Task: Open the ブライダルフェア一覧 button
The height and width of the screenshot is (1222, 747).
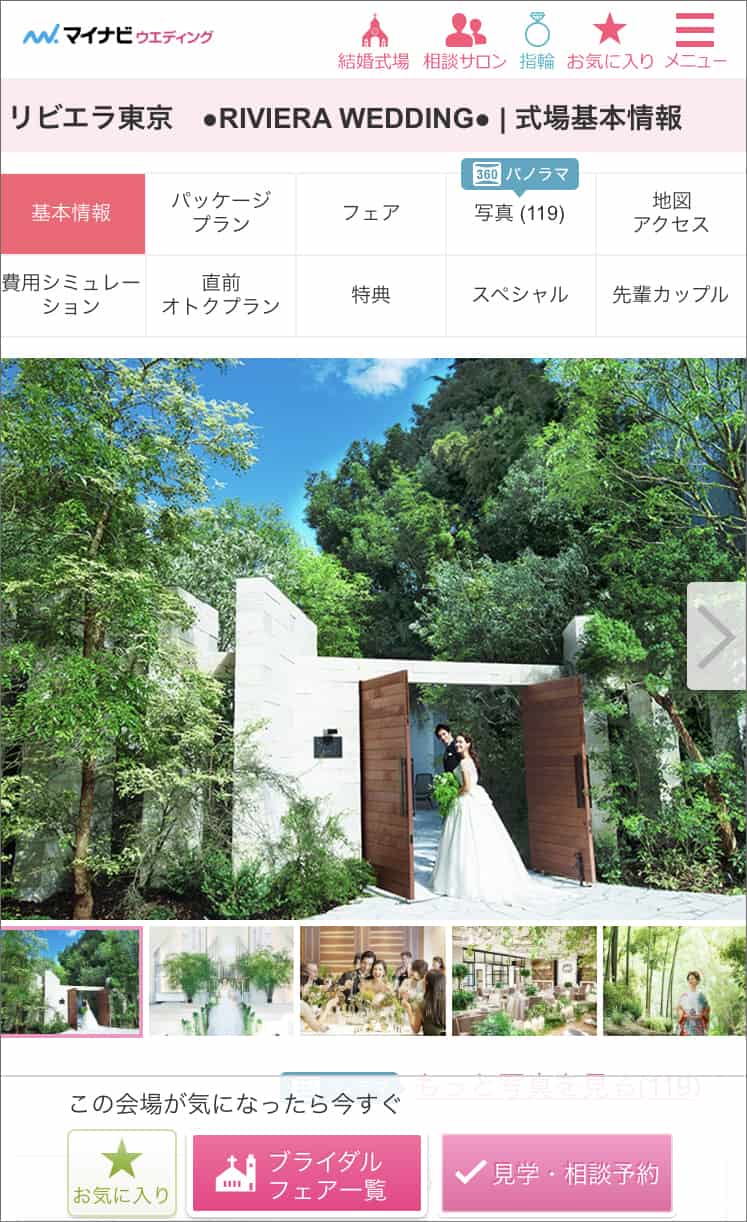Action: [307, 1173]
